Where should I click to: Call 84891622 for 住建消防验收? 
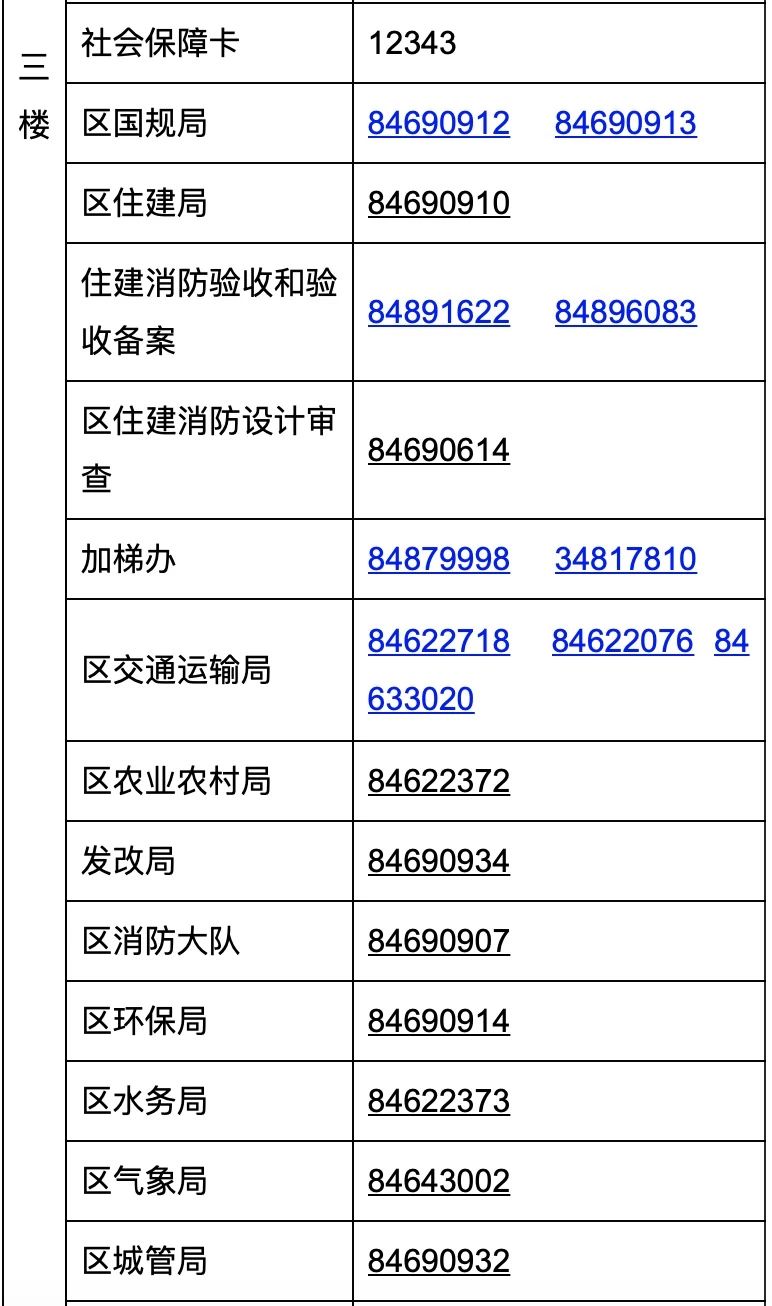438,312
